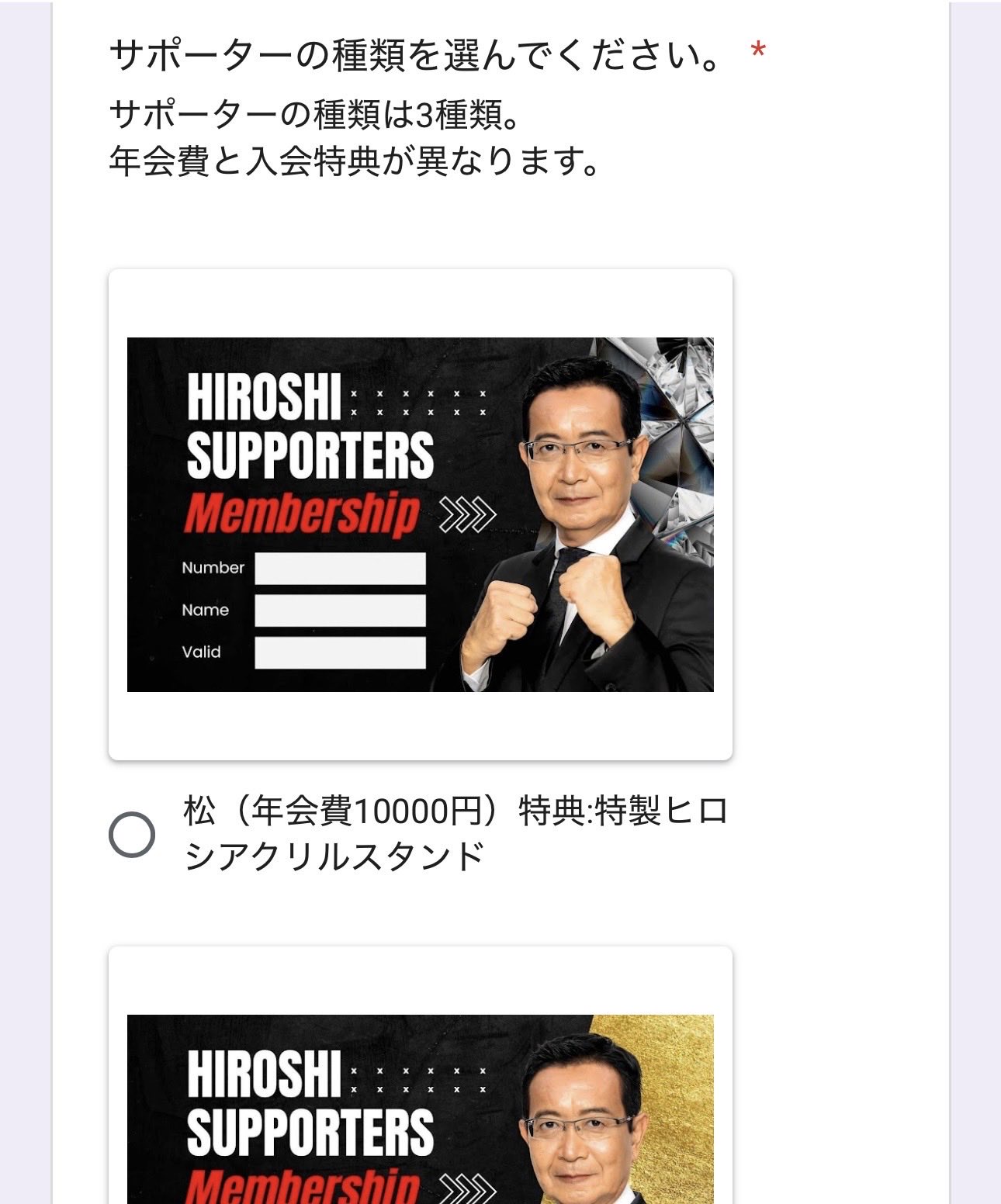1001x1204 pixels.
Task: Open the diamond membership card image
Action: [x=420, y=514]
